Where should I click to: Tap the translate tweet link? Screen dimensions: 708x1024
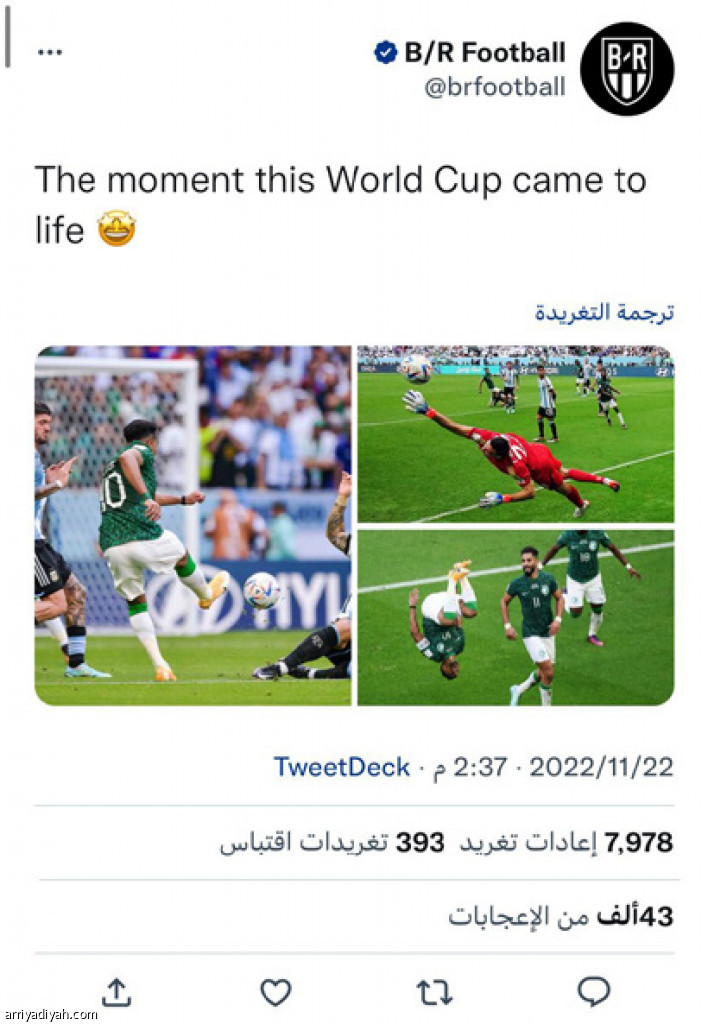tap(604, 312)
